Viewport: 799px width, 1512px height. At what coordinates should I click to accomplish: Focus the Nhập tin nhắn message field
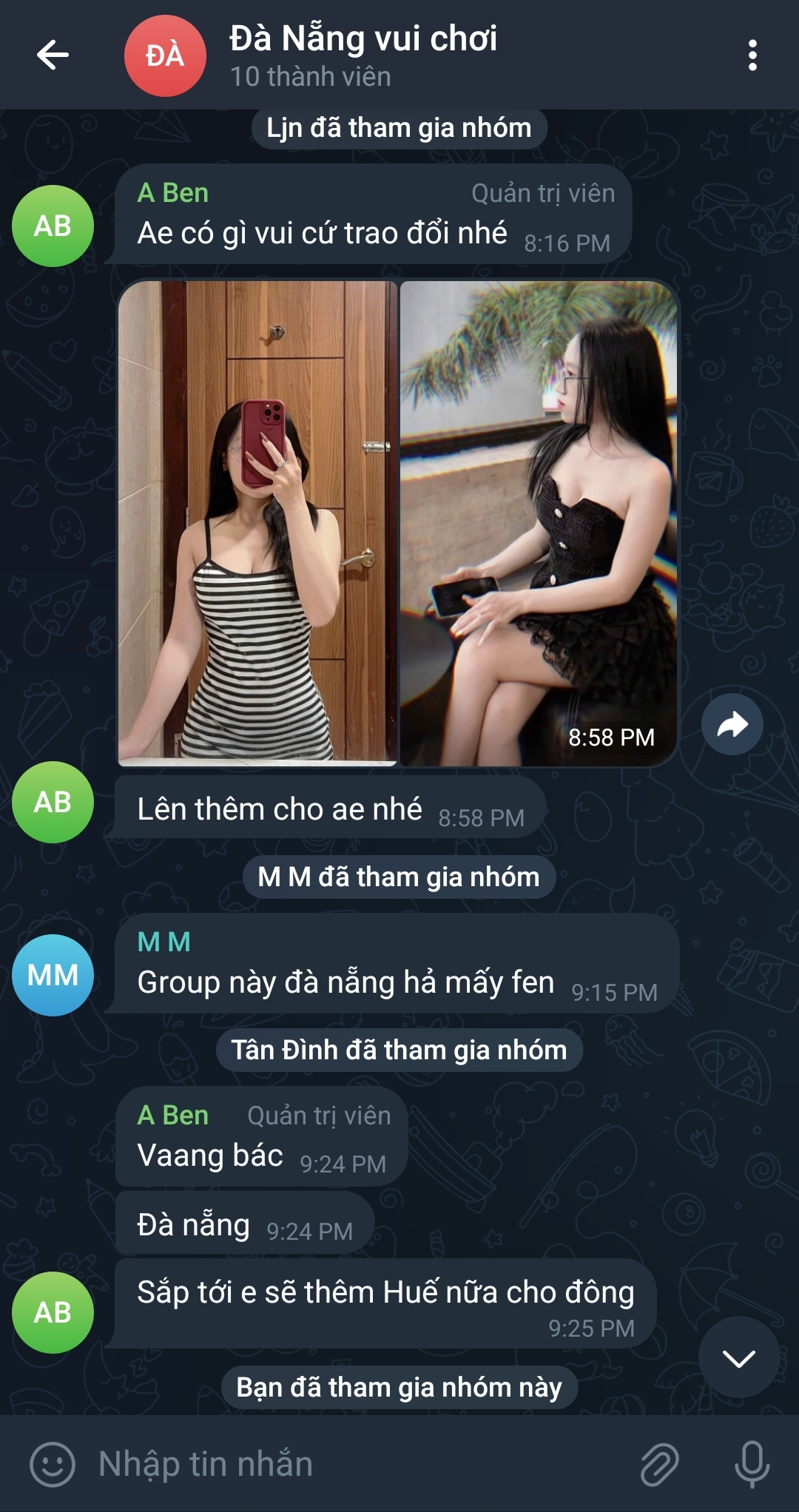[355, 1464]
